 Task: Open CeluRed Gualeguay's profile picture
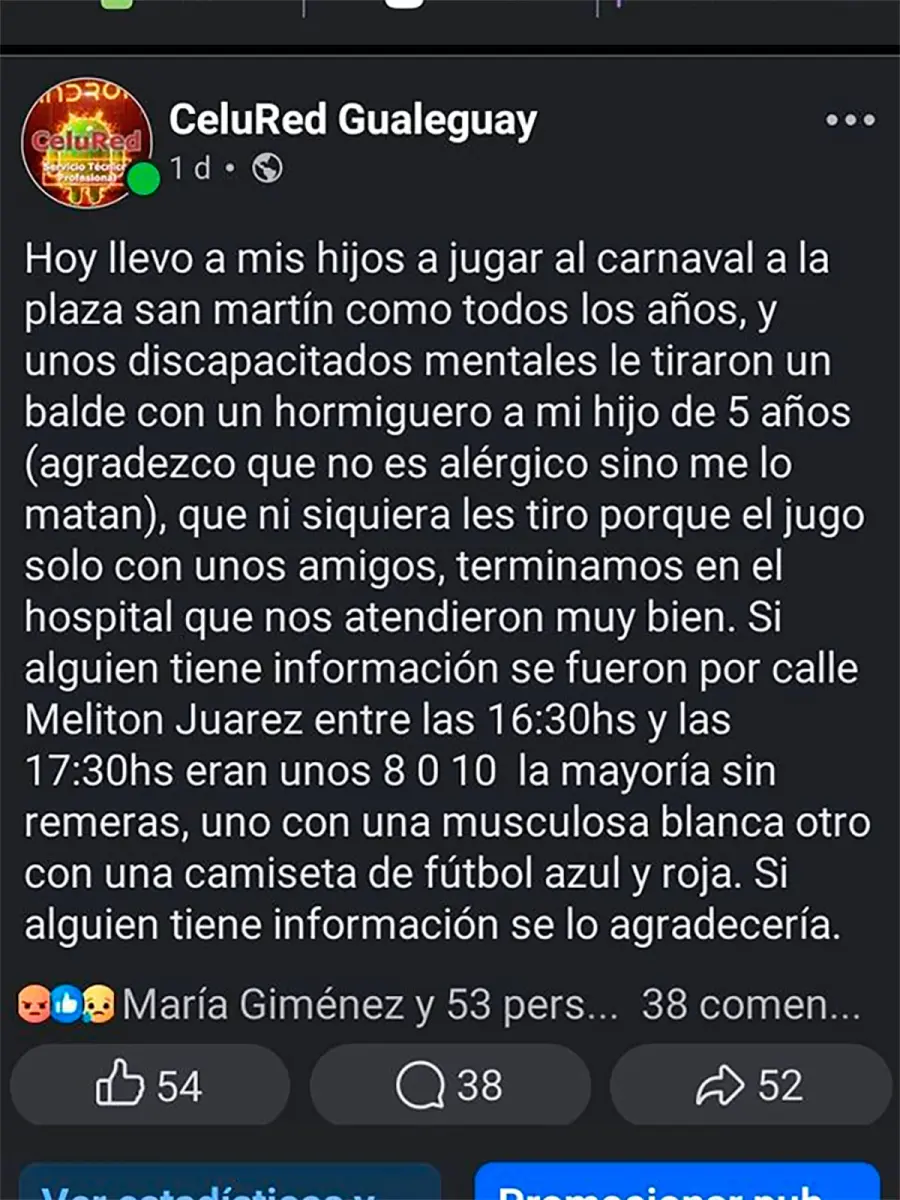87,143
